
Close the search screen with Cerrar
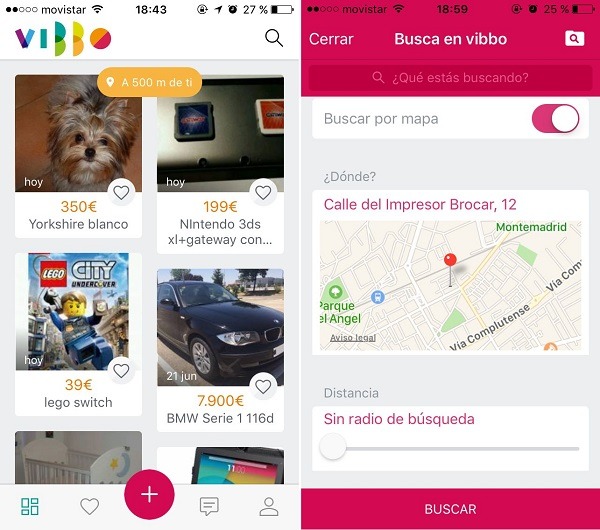point(331,40)
